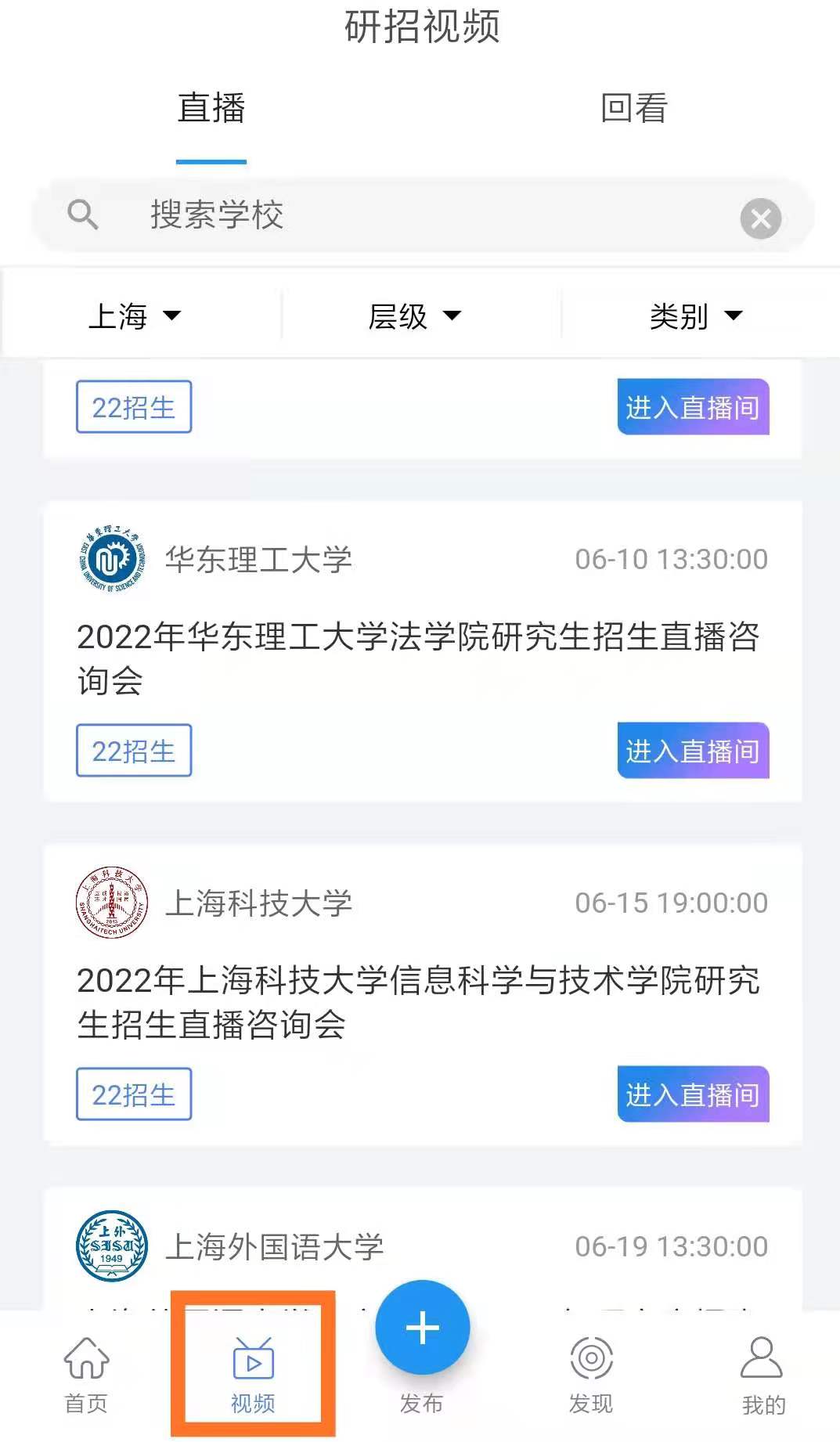Open the 上海科技大学信息科学 livestream card
Screen dimensions: 840x1442
pyautogui.click(x=418, y=1002)
